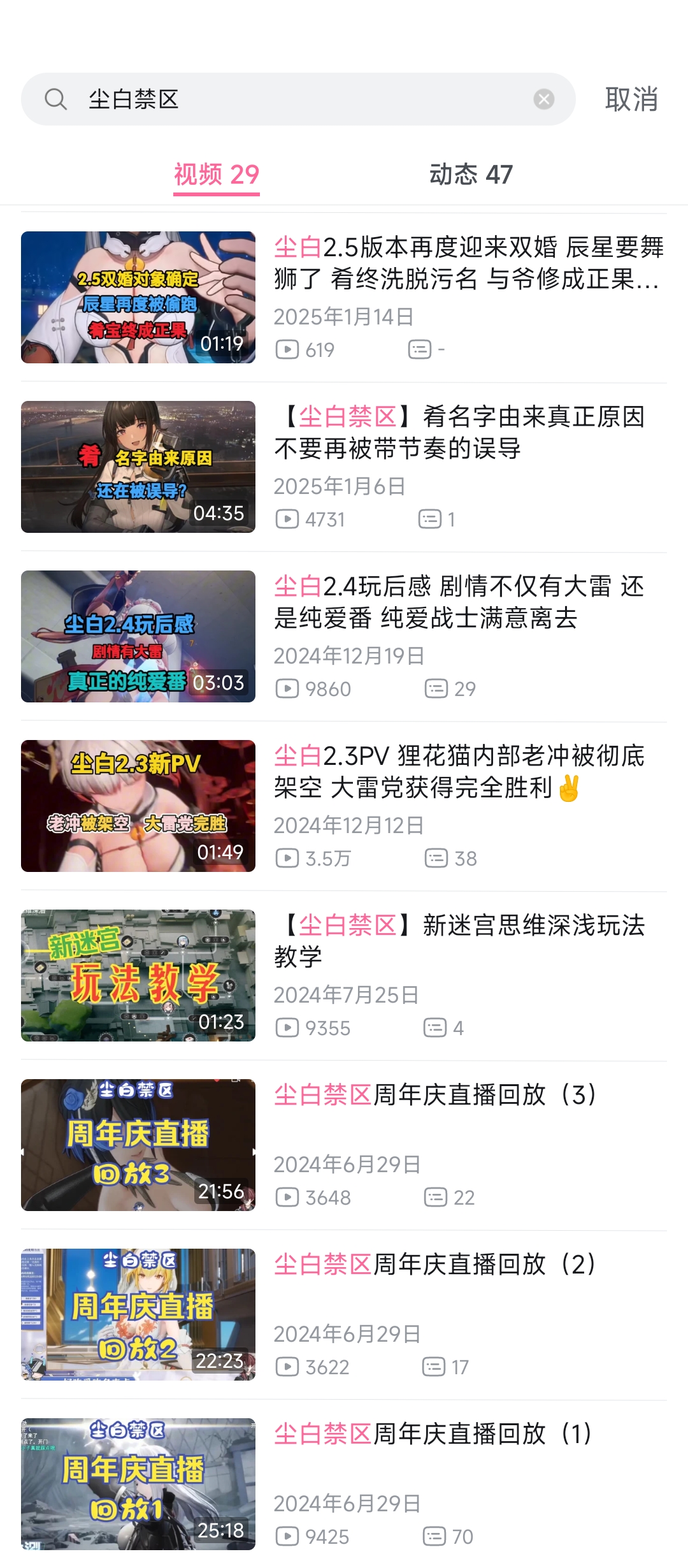The height and width of the screenshot is (1568, 688).
Task: Open the 肴名字由来真正原因 video
Action: click(x=344, y=467)
